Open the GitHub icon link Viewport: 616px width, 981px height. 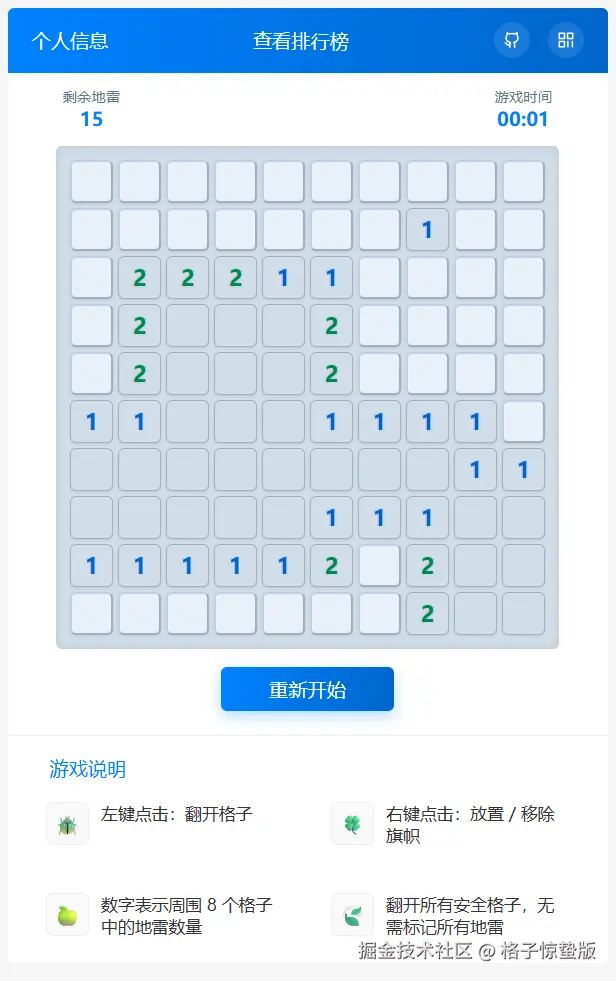pos(512,40)
